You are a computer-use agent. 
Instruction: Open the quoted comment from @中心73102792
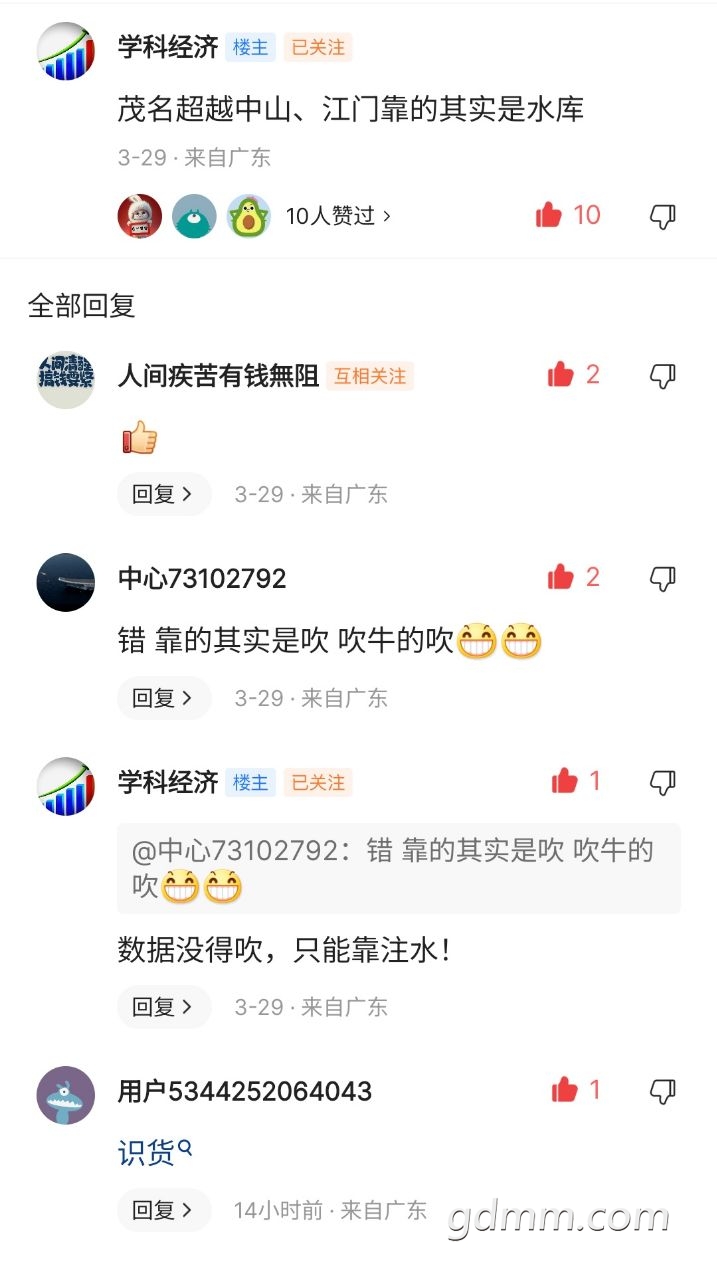[399, 868]
